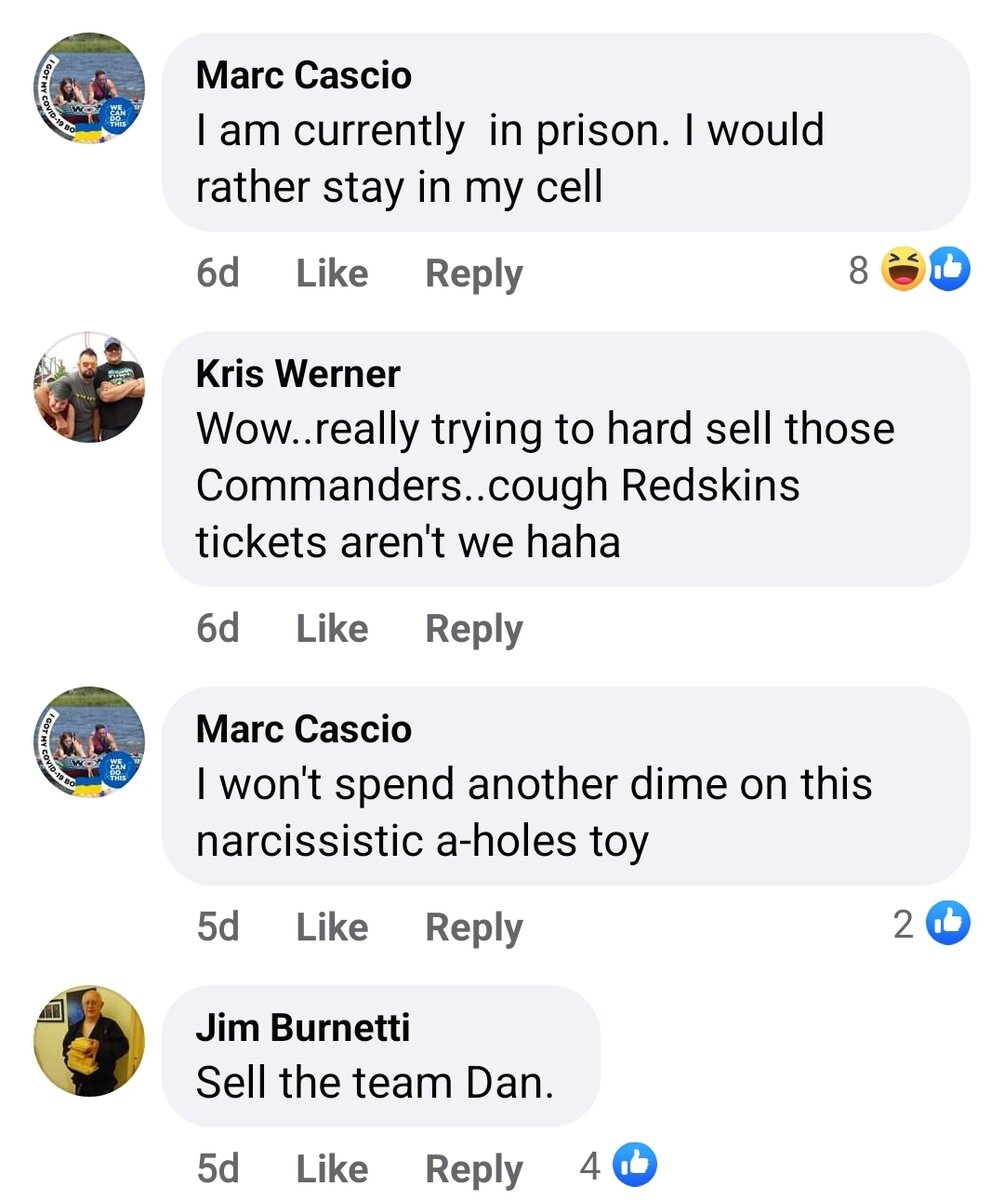Open Jim Burnetti's profile picture
This screenshot has height=1200, width=1004.
point(89,1042)
